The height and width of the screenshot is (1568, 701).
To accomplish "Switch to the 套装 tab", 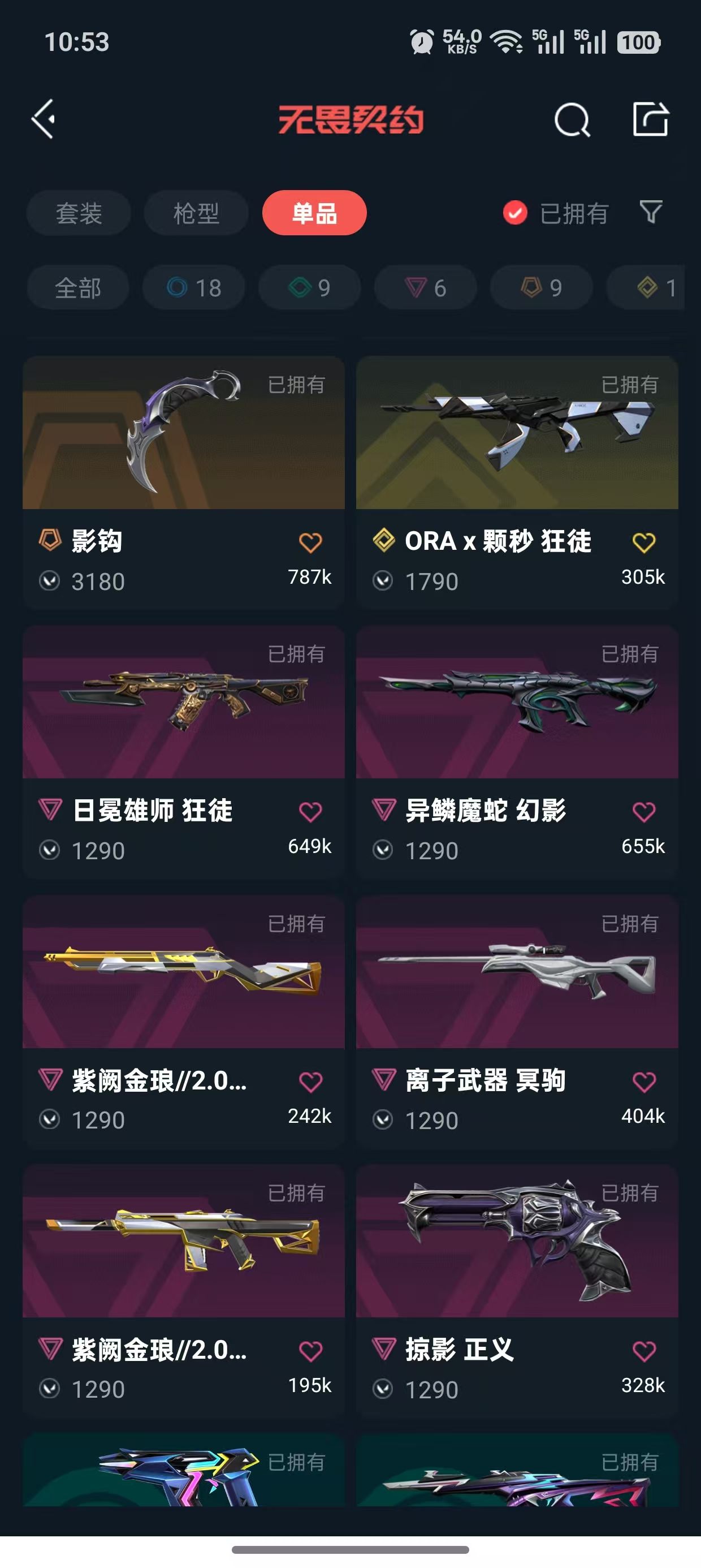I will coord(79,213).
